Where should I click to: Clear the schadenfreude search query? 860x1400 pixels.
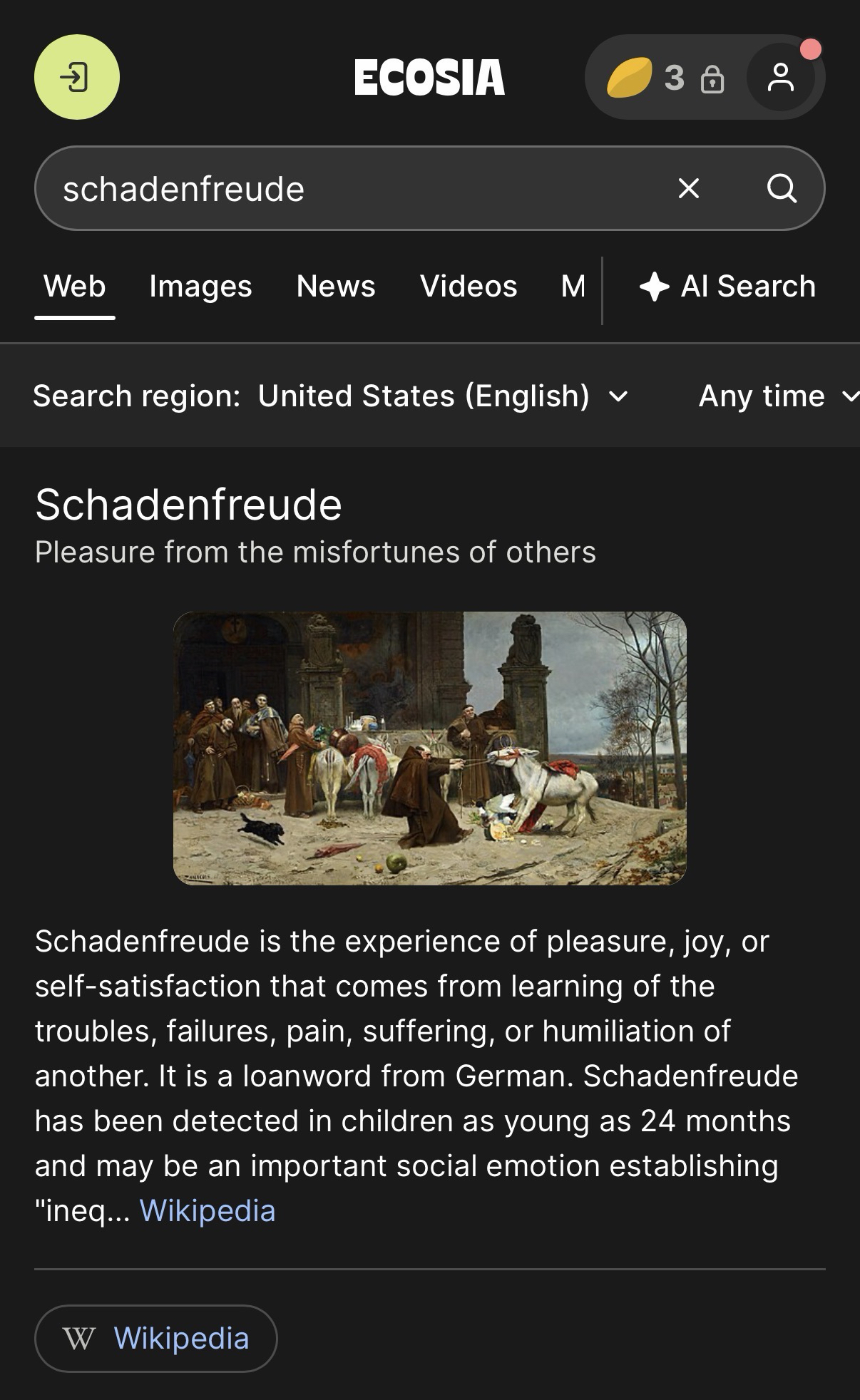pos(688,188)
